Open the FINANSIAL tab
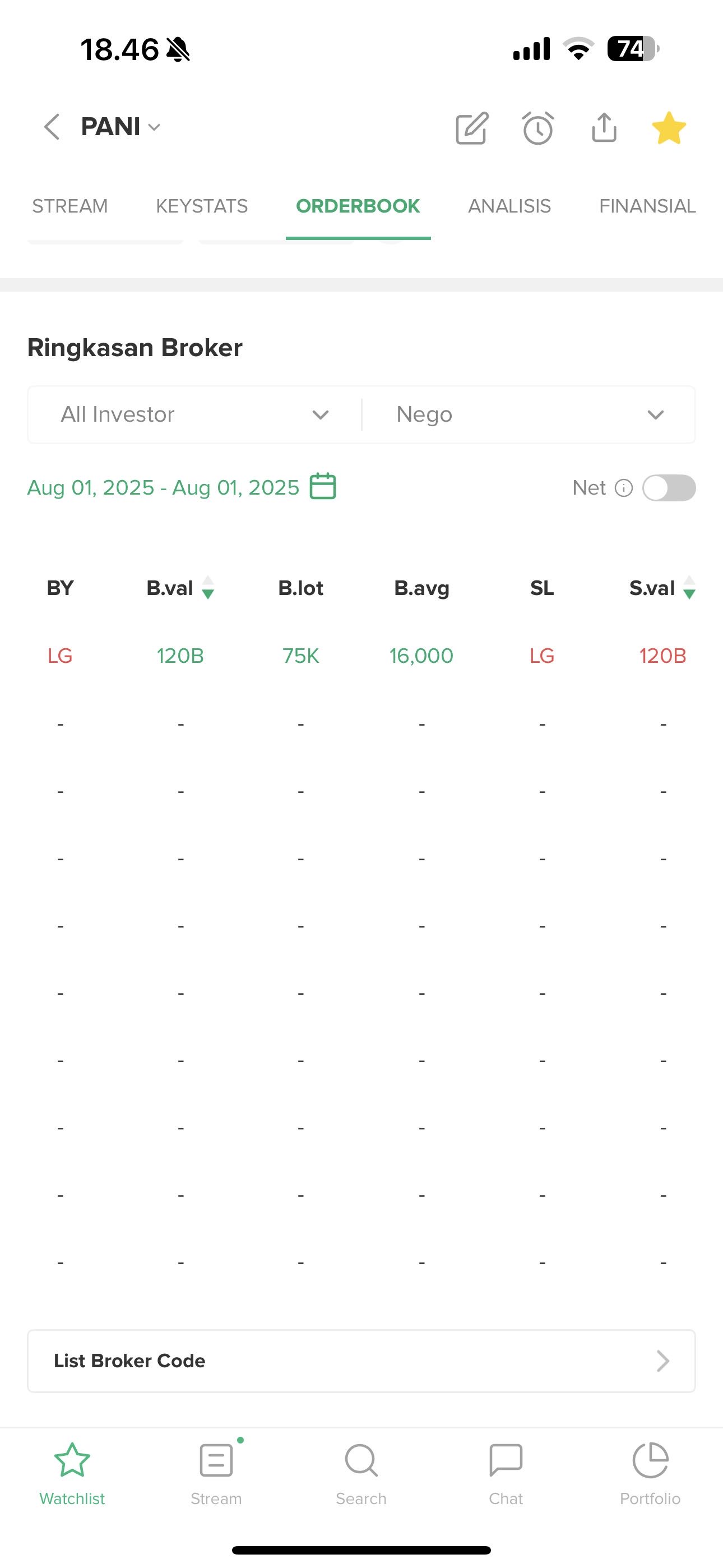The image size is (723, 1568). [647, 206]
